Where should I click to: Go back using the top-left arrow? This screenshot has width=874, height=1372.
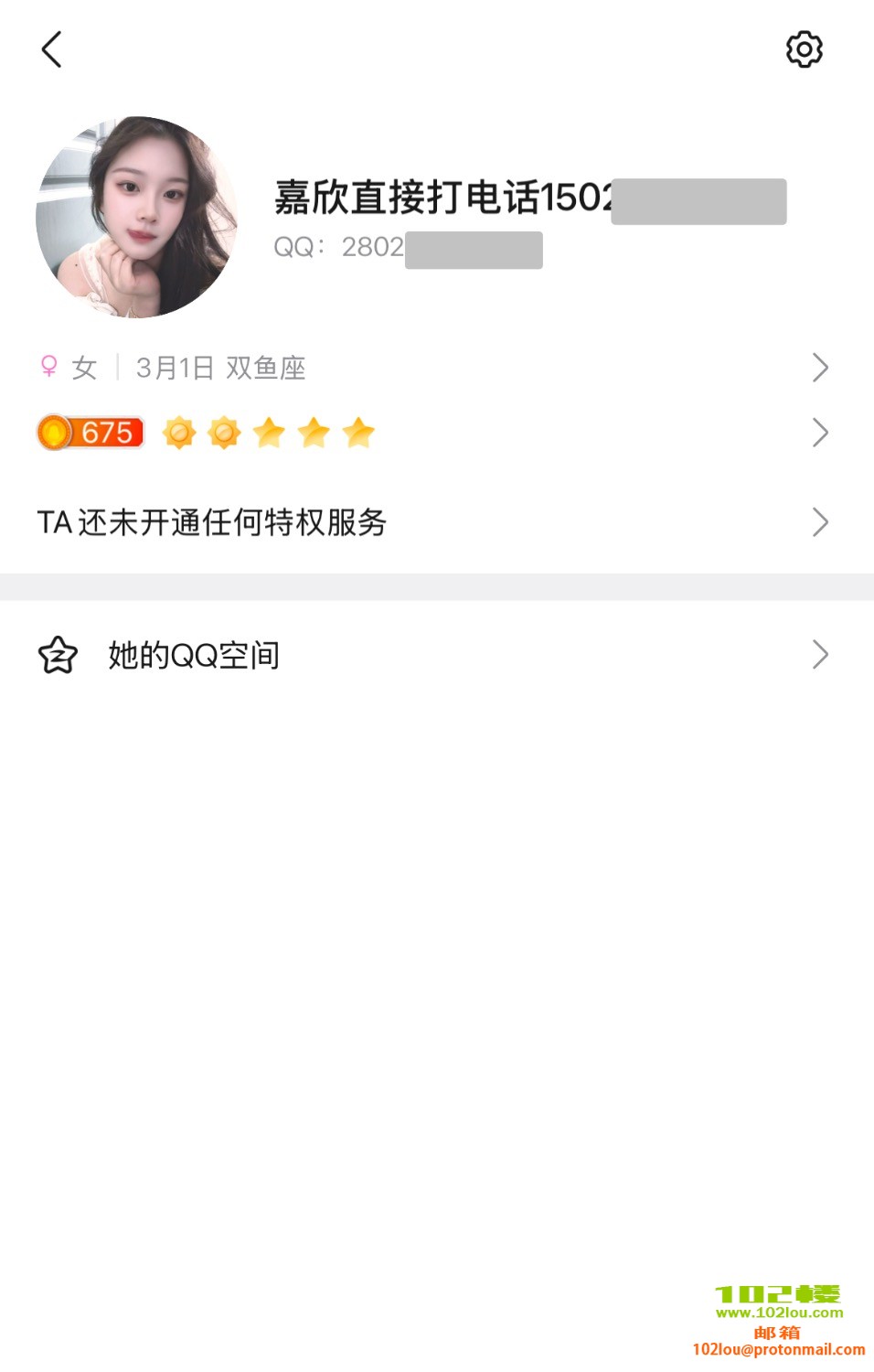tap(52, 49)
